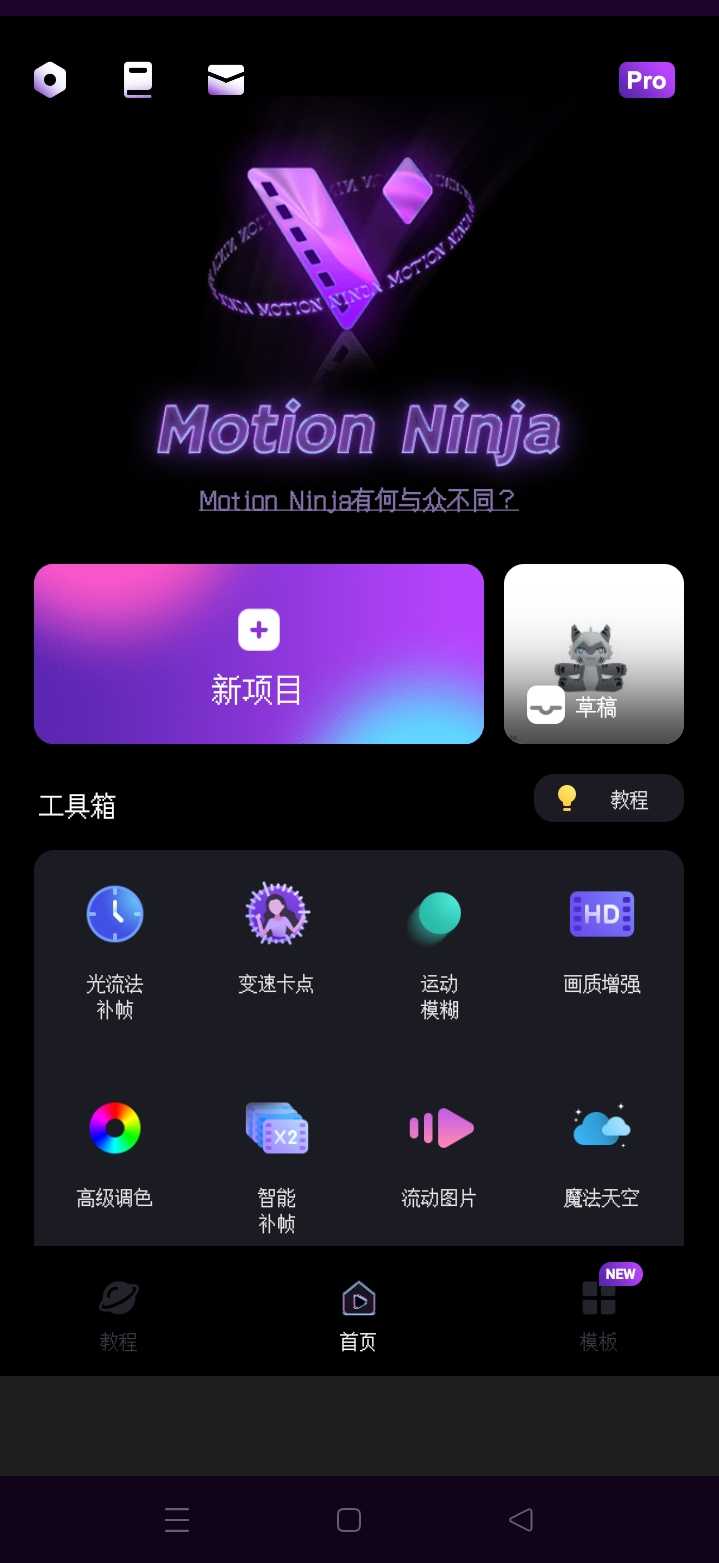Open the 草稿 drafts card
The image size is (719, 1563).
[594, 654]
